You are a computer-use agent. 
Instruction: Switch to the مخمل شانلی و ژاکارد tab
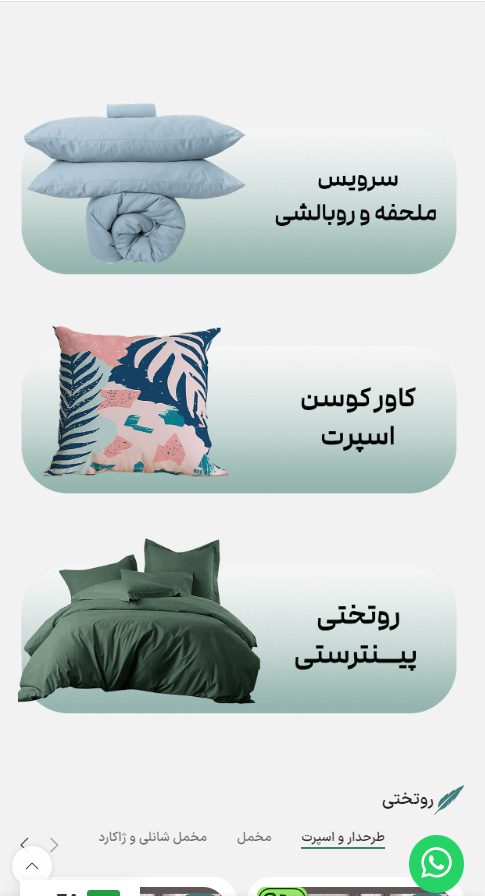point(153,838)
